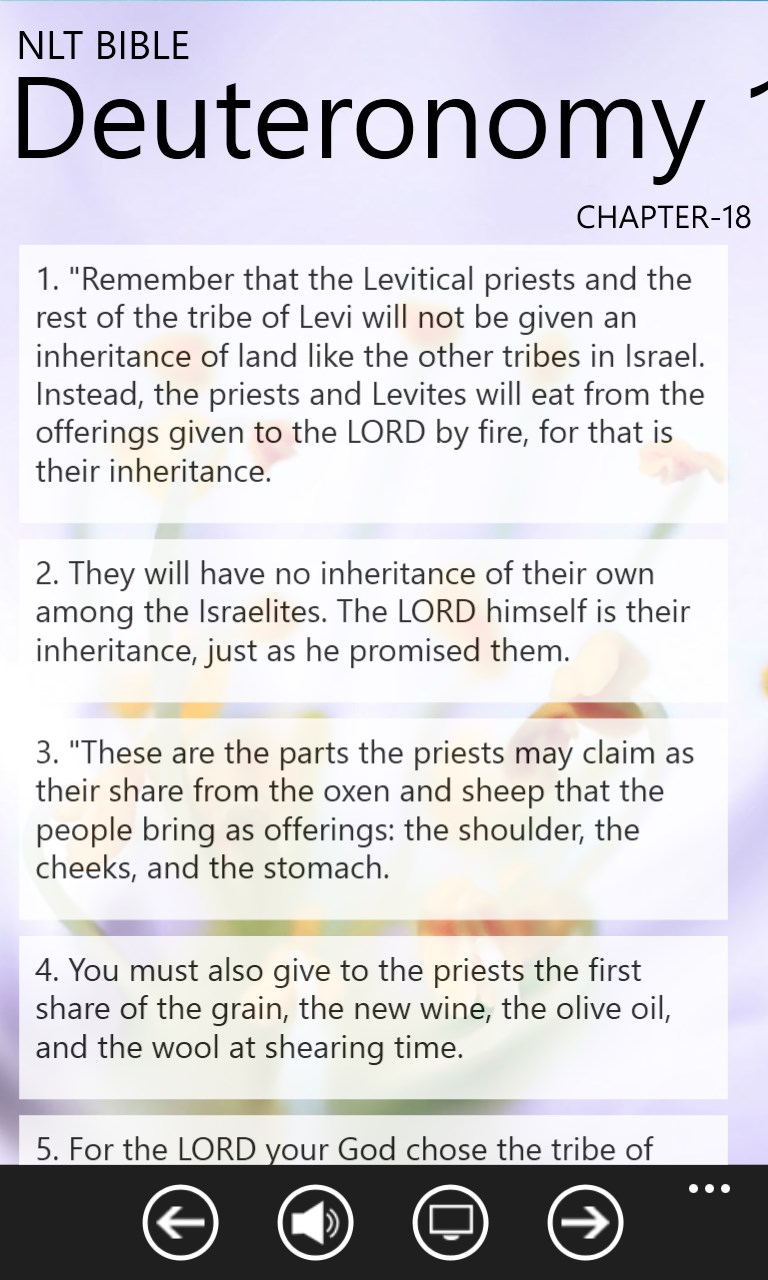Go to the next chapter

pos(585,1222)
